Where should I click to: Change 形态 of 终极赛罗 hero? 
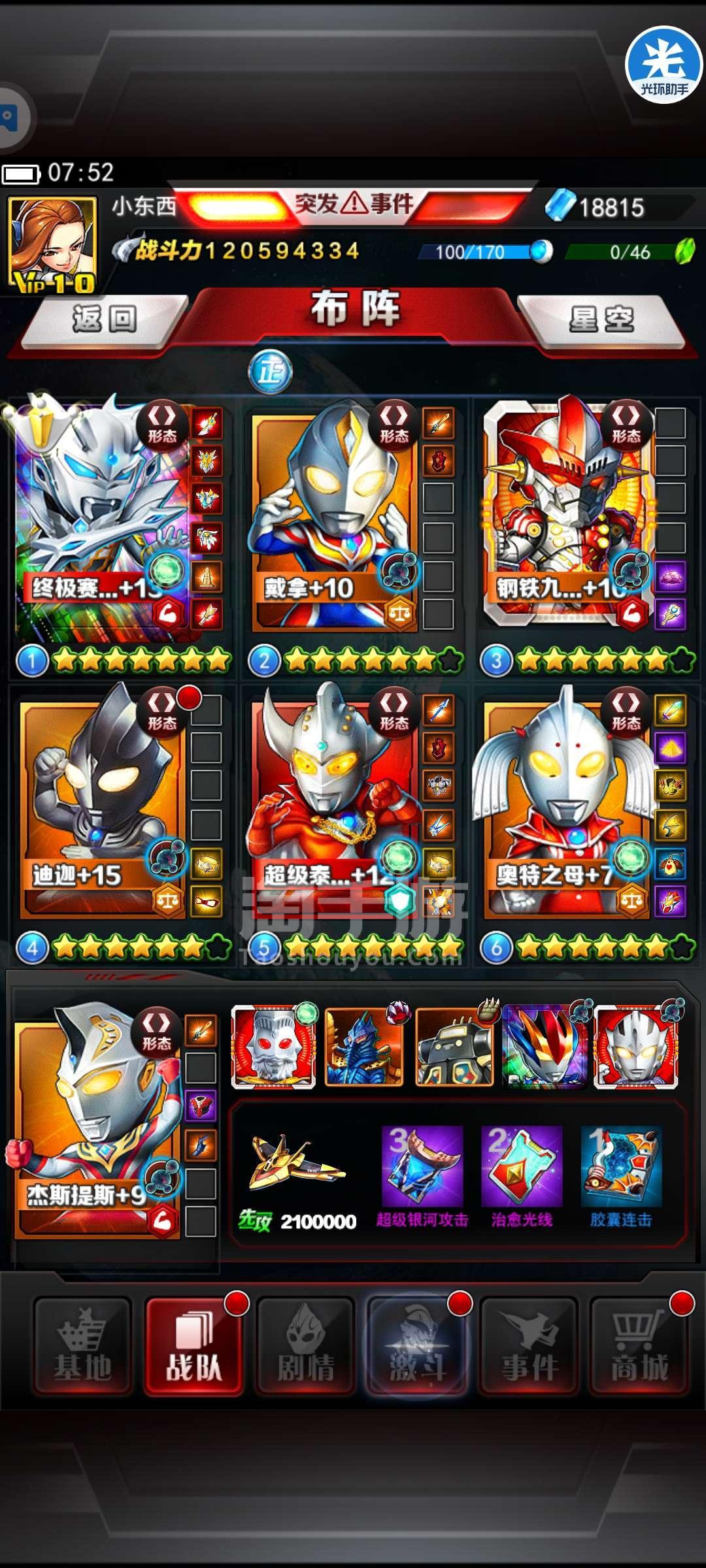(161, 424)
